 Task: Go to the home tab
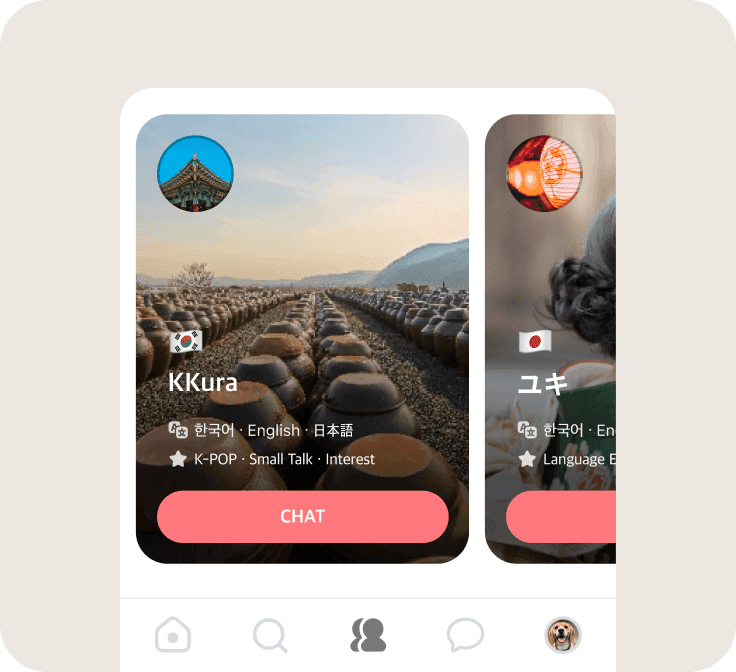pos(173,635)
